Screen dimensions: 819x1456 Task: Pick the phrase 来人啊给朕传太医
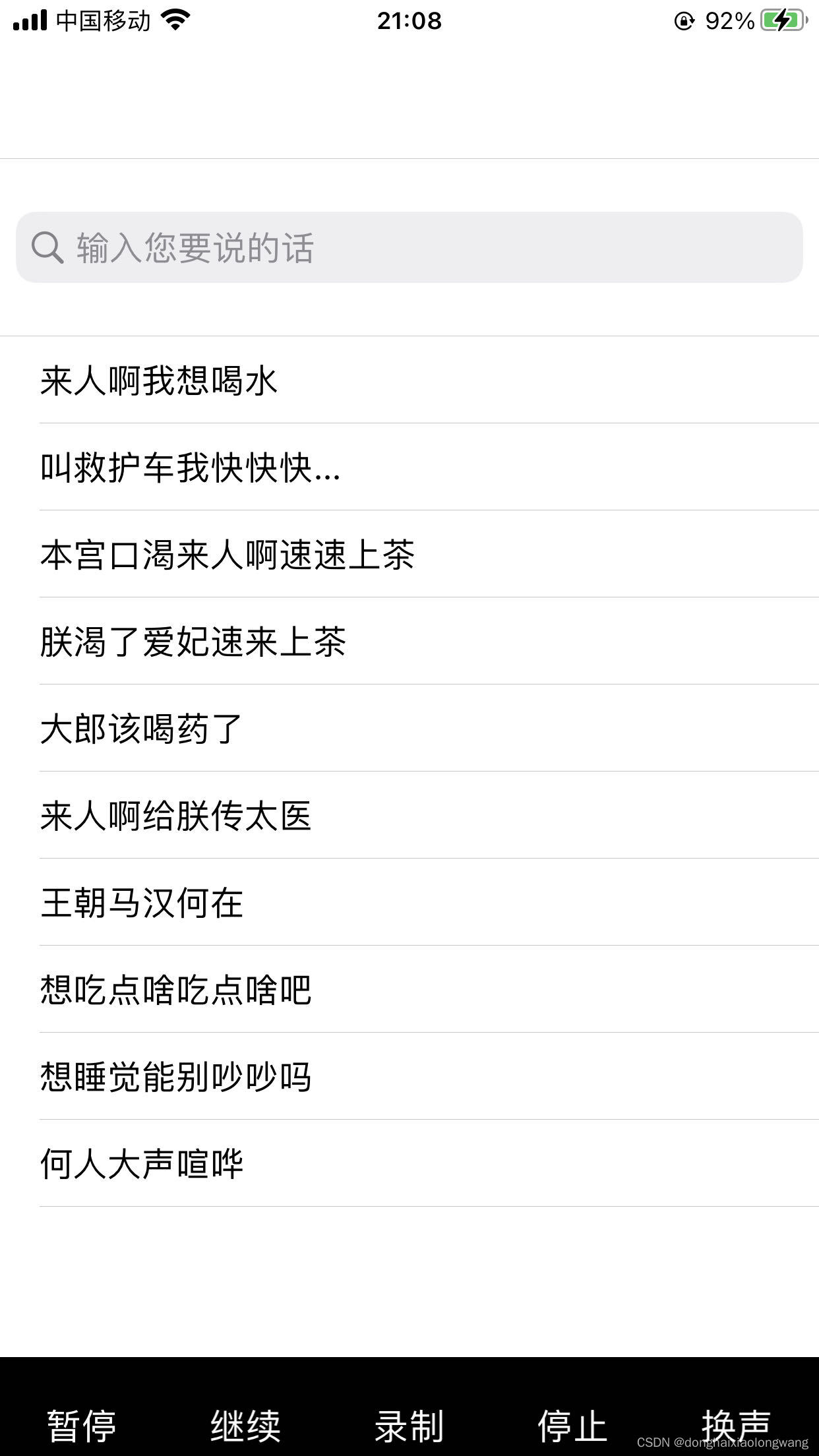409,815
